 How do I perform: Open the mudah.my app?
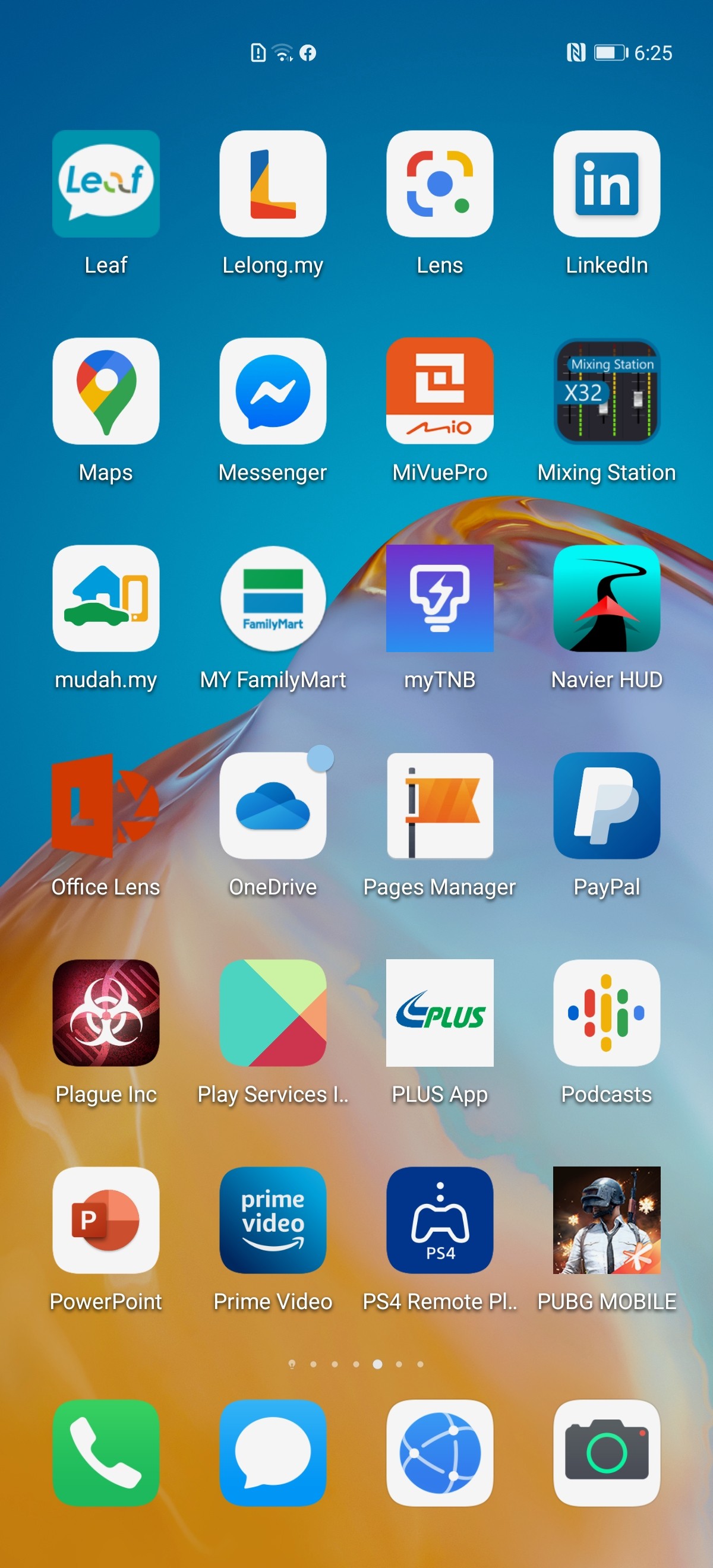point(106,598)
